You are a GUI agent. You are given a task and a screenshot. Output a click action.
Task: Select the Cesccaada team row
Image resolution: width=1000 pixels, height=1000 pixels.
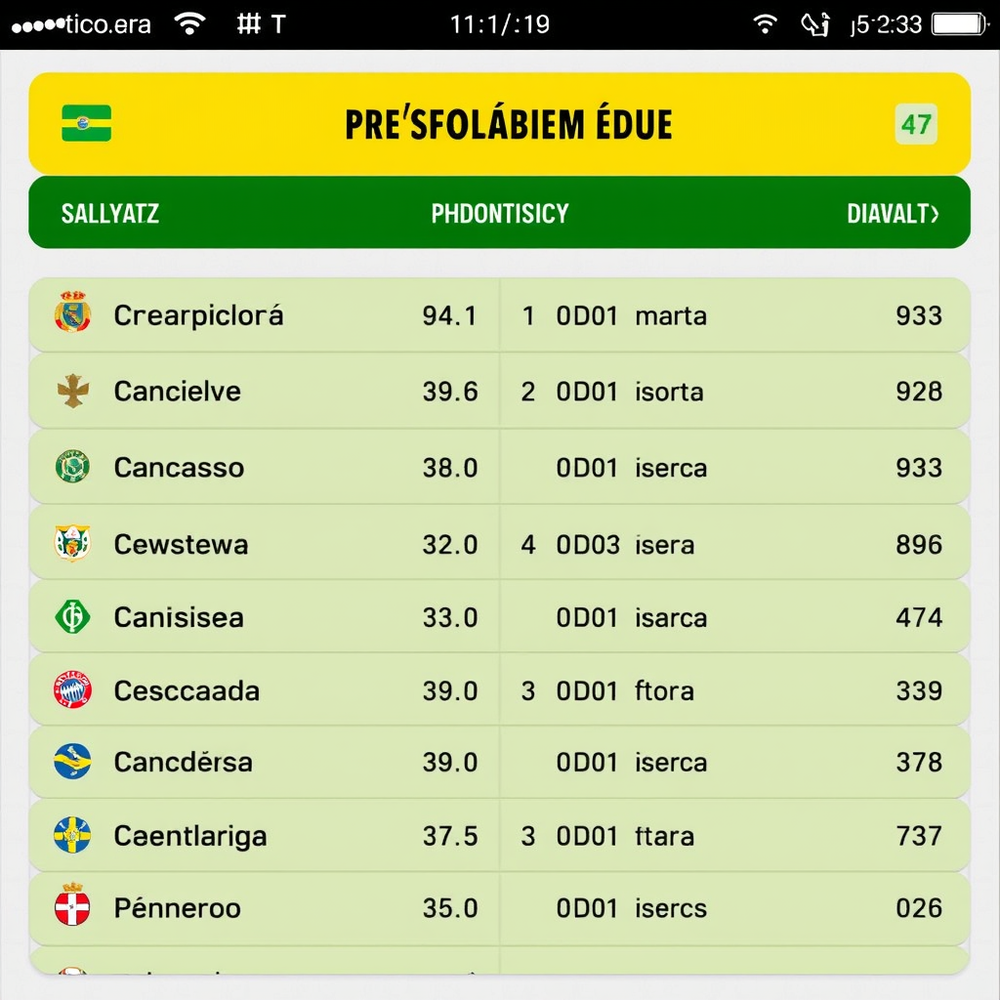(186, 690)
